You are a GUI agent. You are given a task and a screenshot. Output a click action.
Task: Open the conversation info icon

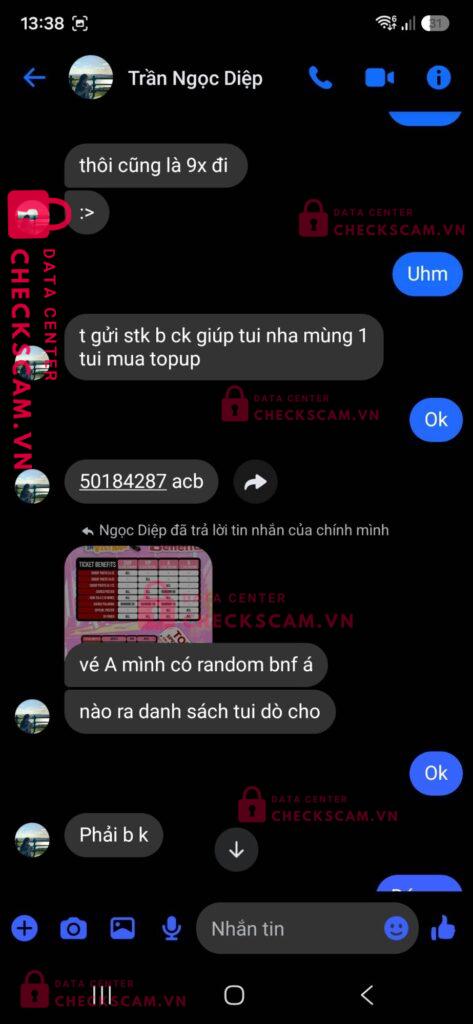[438, 78]
